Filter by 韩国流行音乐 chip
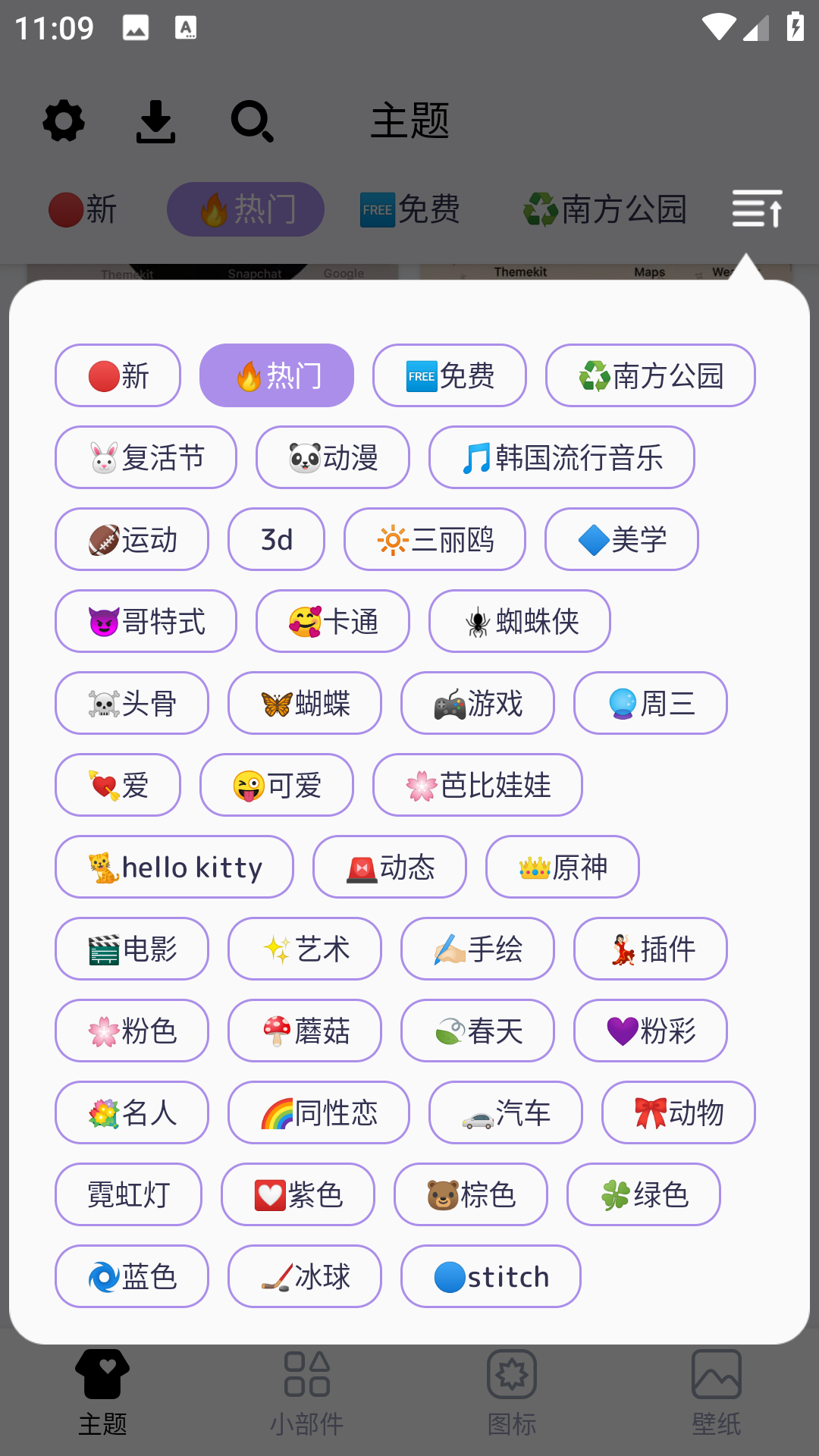 (x=562, y=458)
